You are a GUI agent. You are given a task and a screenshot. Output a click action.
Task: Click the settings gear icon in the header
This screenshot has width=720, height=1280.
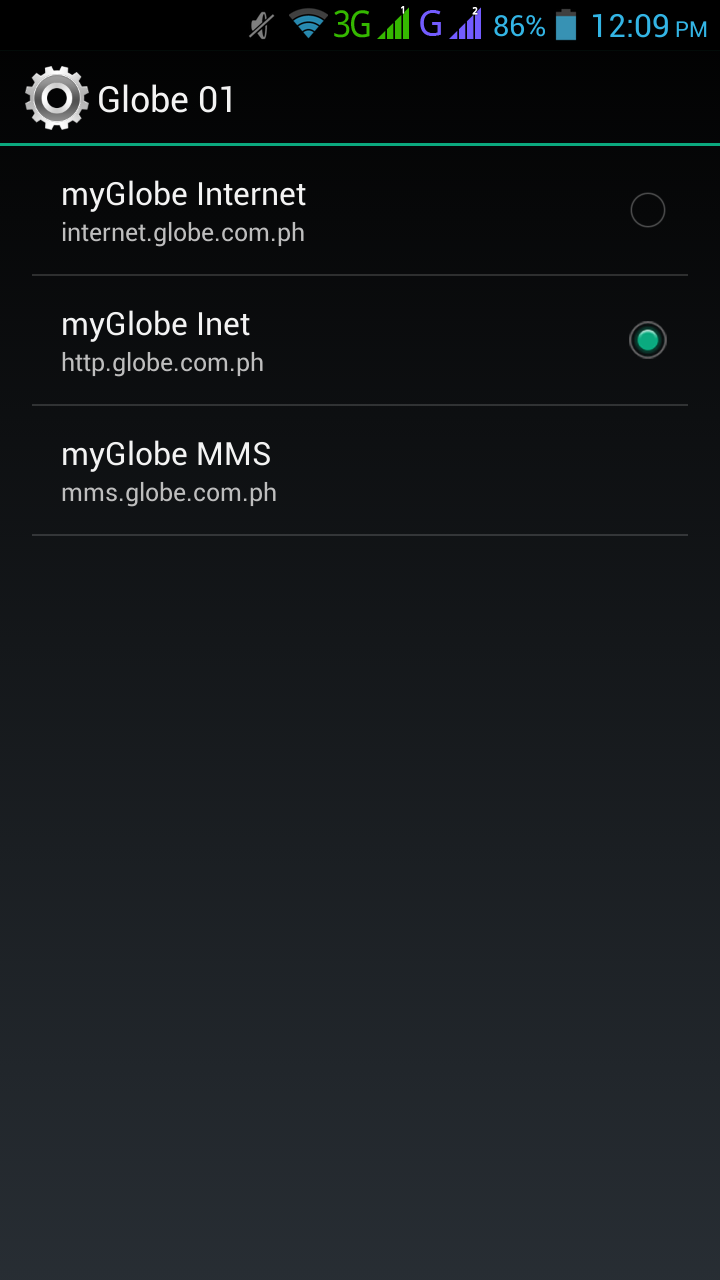(x=57, y=97)
